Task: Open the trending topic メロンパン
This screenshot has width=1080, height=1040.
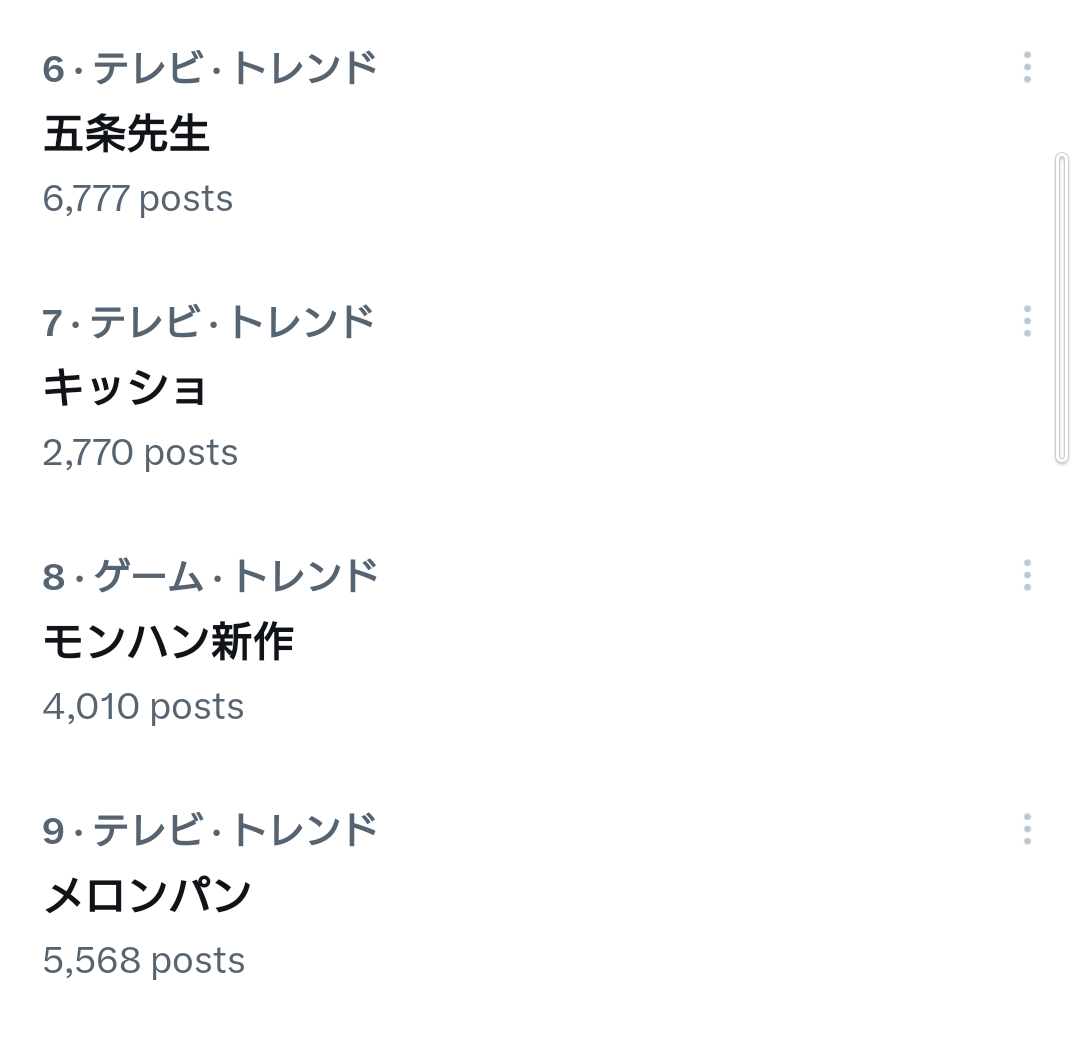Action: [x=147, y=896]
